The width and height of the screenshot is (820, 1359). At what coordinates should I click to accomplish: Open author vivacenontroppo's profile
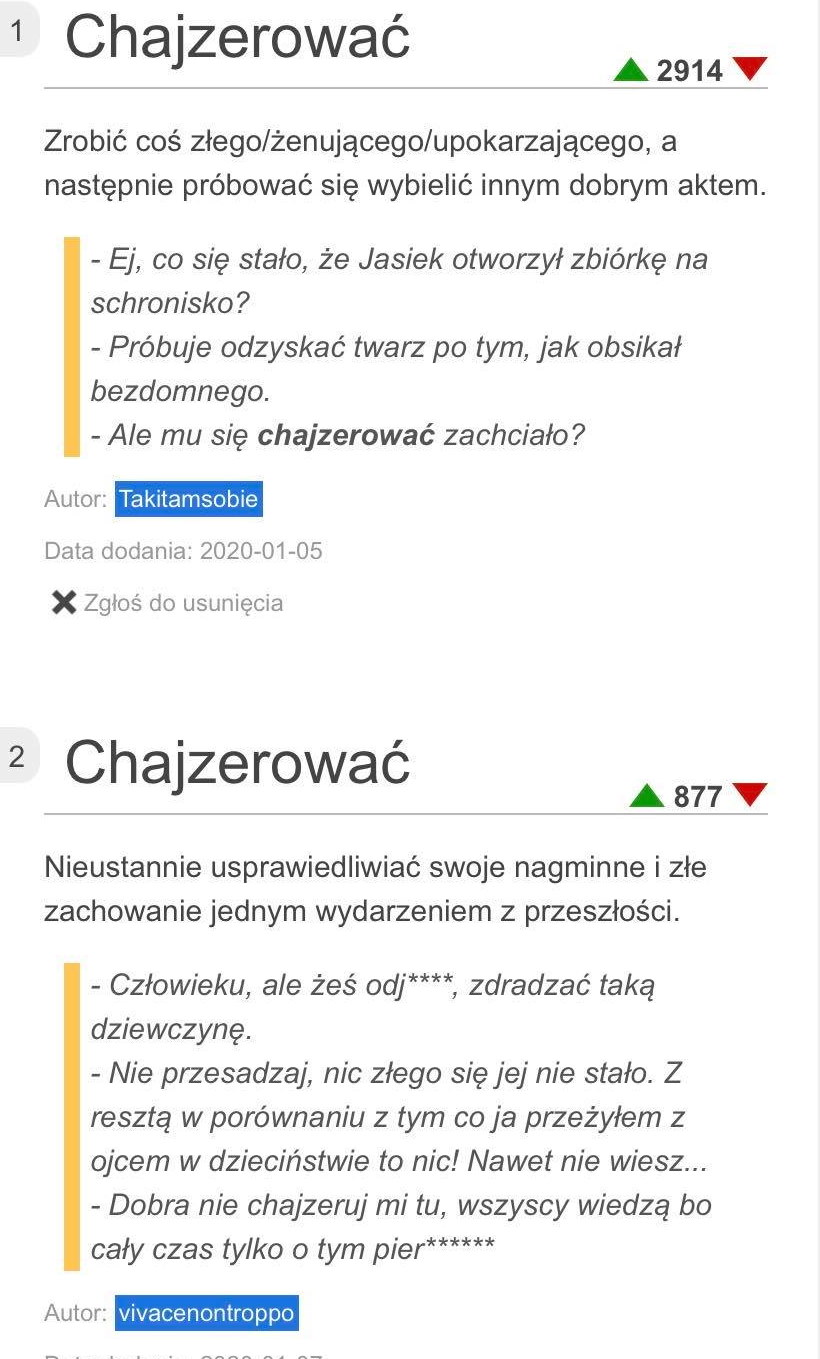pyautogui.click(x=207, y=1312)
